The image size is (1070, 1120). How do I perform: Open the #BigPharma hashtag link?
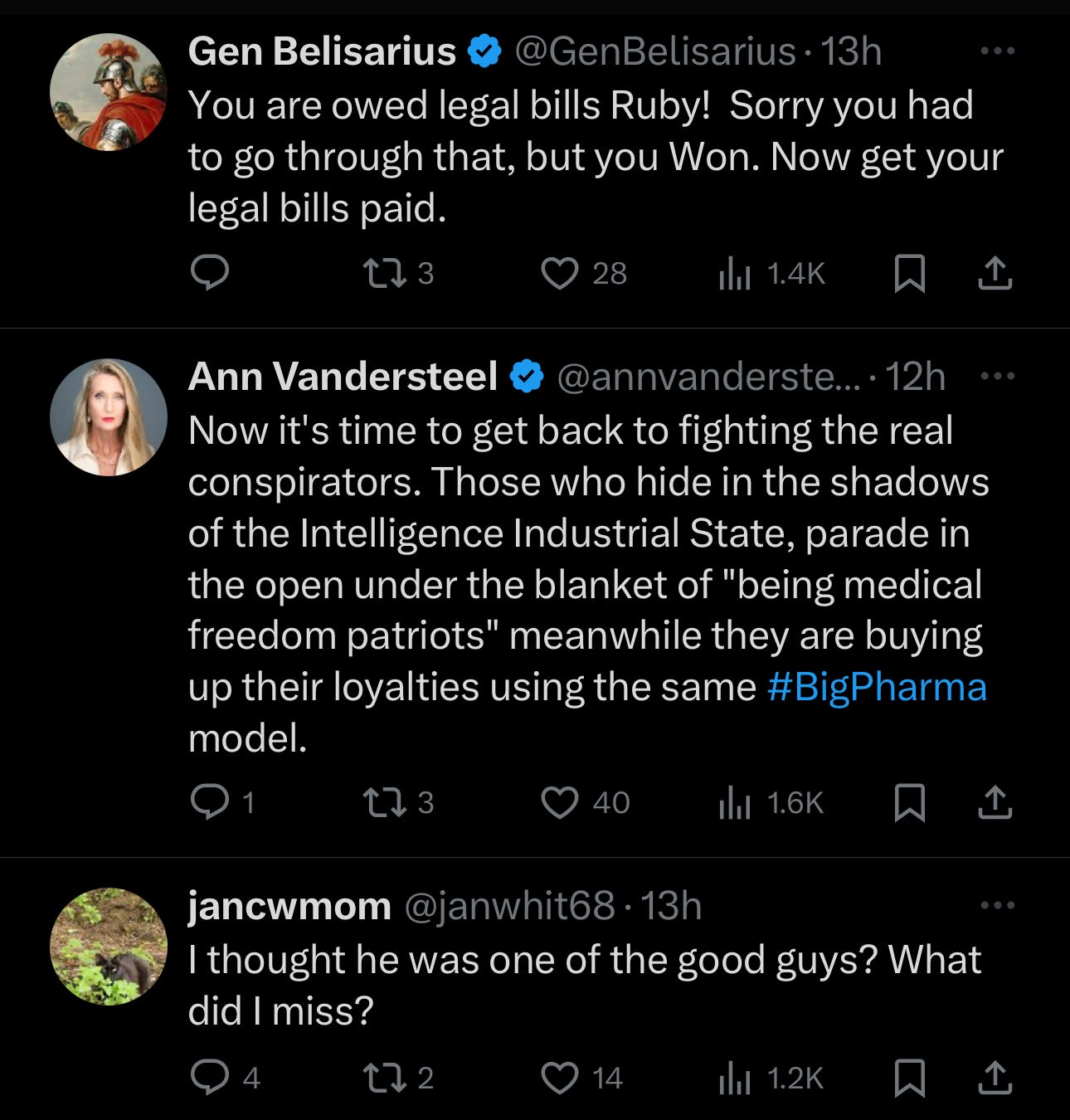pos(877,687)
